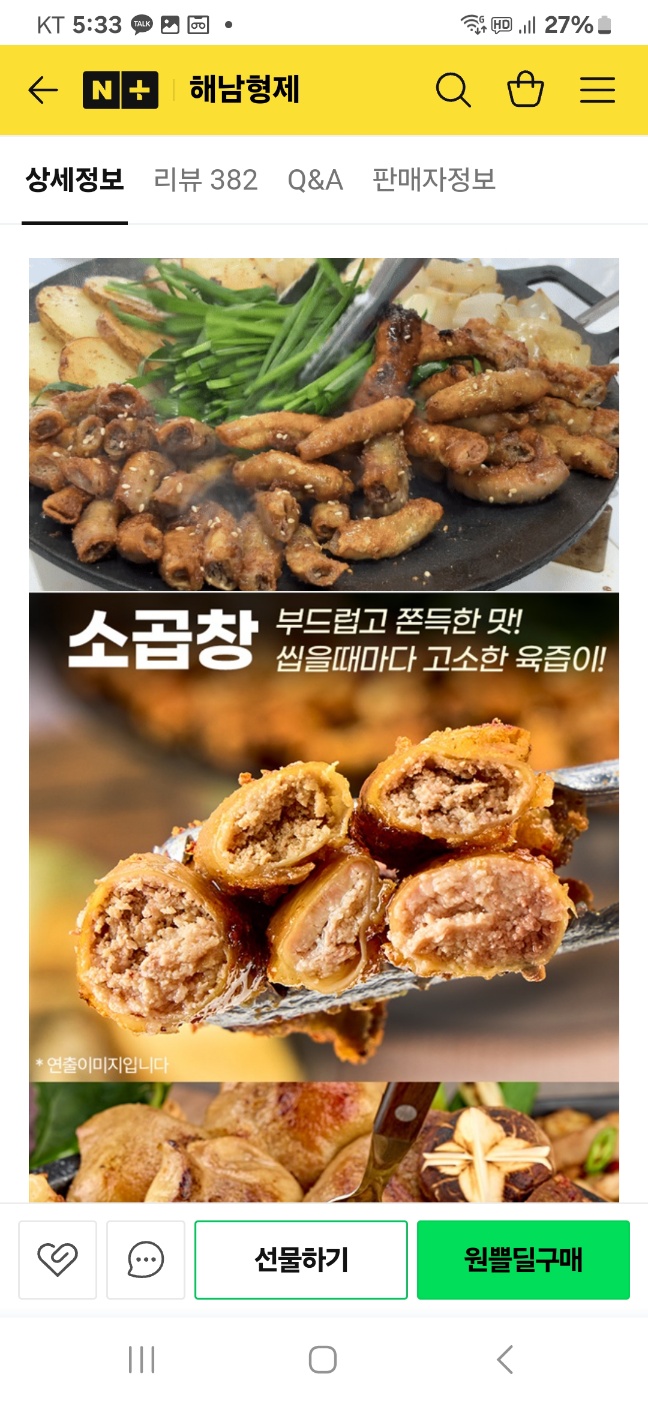This screenshot has height=1404, width=648.
Task: Switch to the Q&A tab
Action: (x=315, y=180)
